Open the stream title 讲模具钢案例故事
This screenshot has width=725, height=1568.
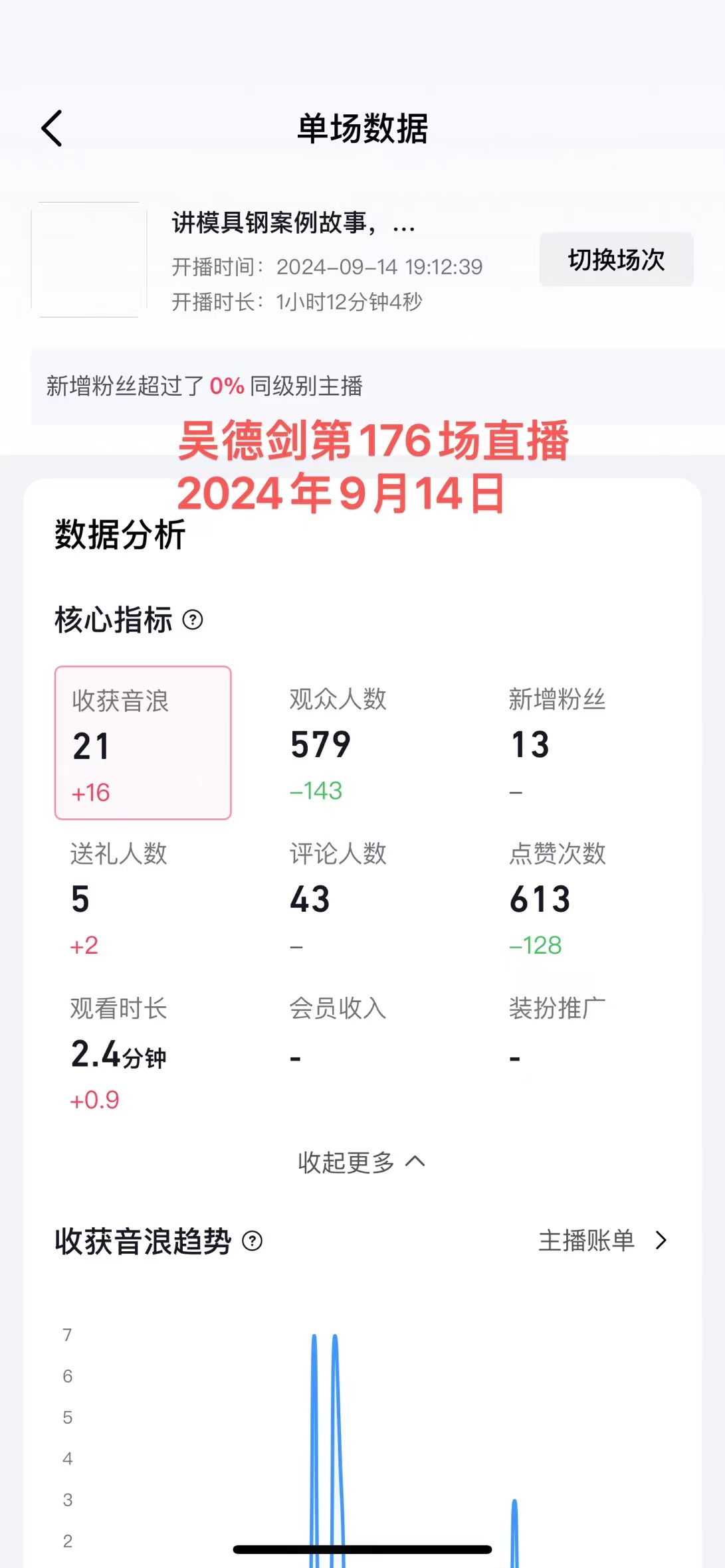tap(292, 223)
